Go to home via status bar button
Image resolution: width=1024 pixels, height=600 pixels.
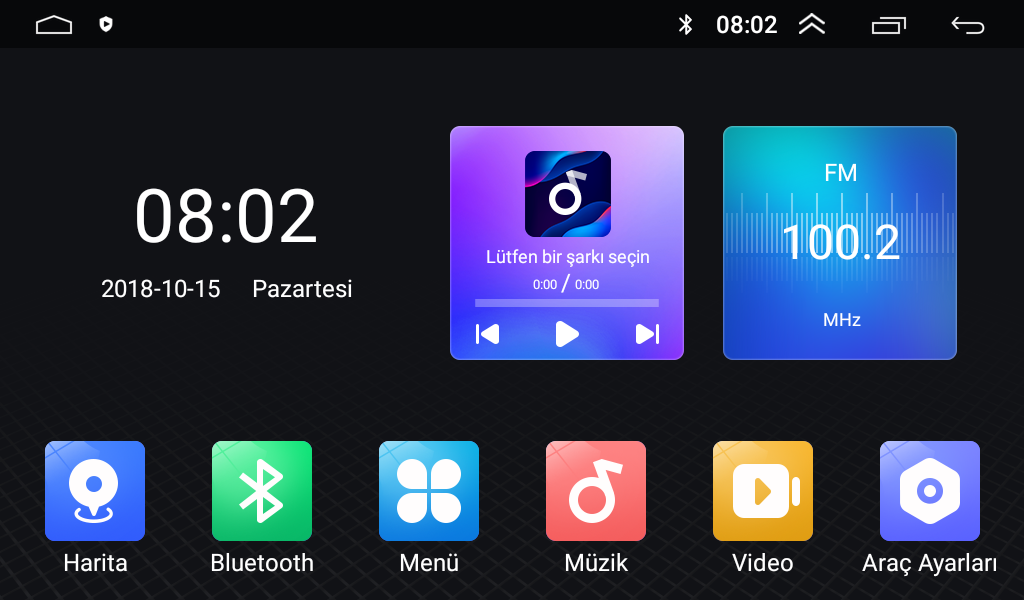click(x=54, y=25)
